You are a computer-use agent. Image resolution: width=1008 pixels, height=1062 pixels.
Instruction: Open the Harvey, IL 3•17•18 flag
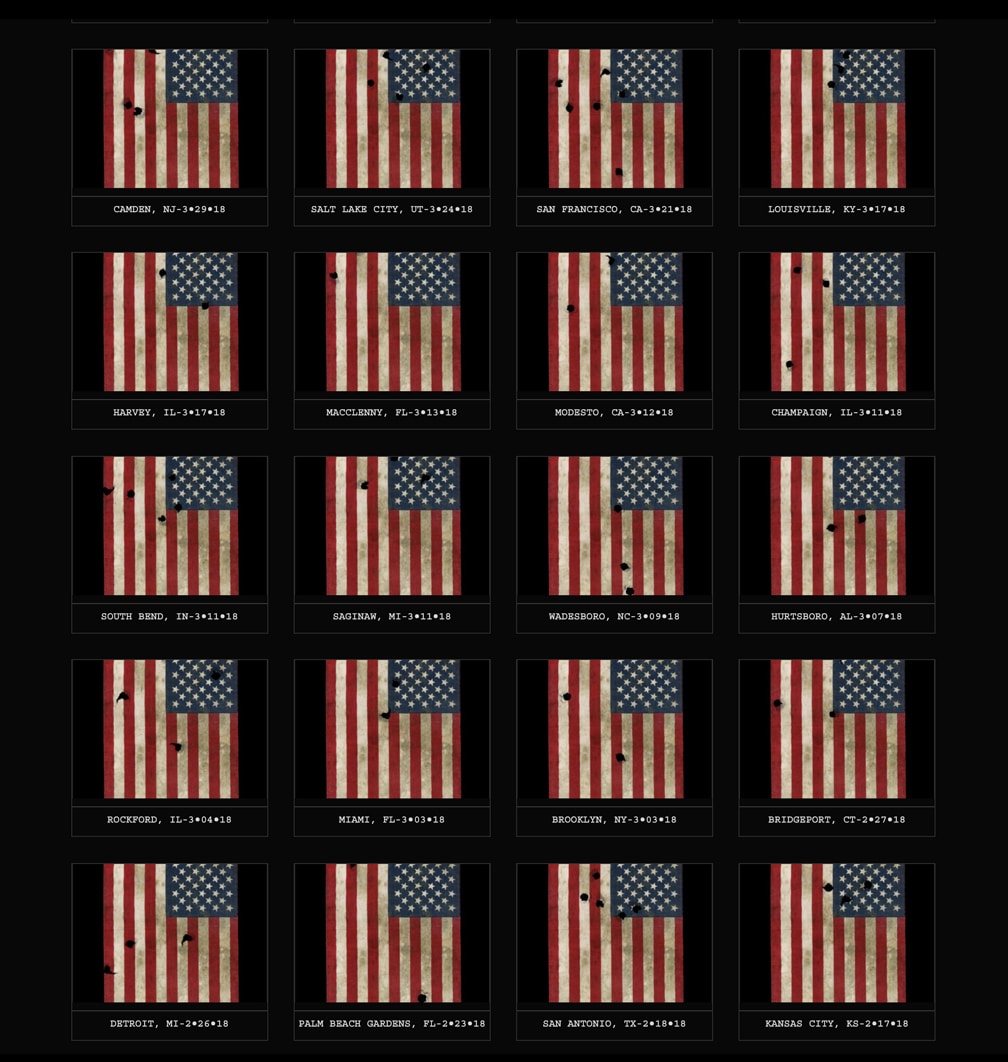click(170, 322)
